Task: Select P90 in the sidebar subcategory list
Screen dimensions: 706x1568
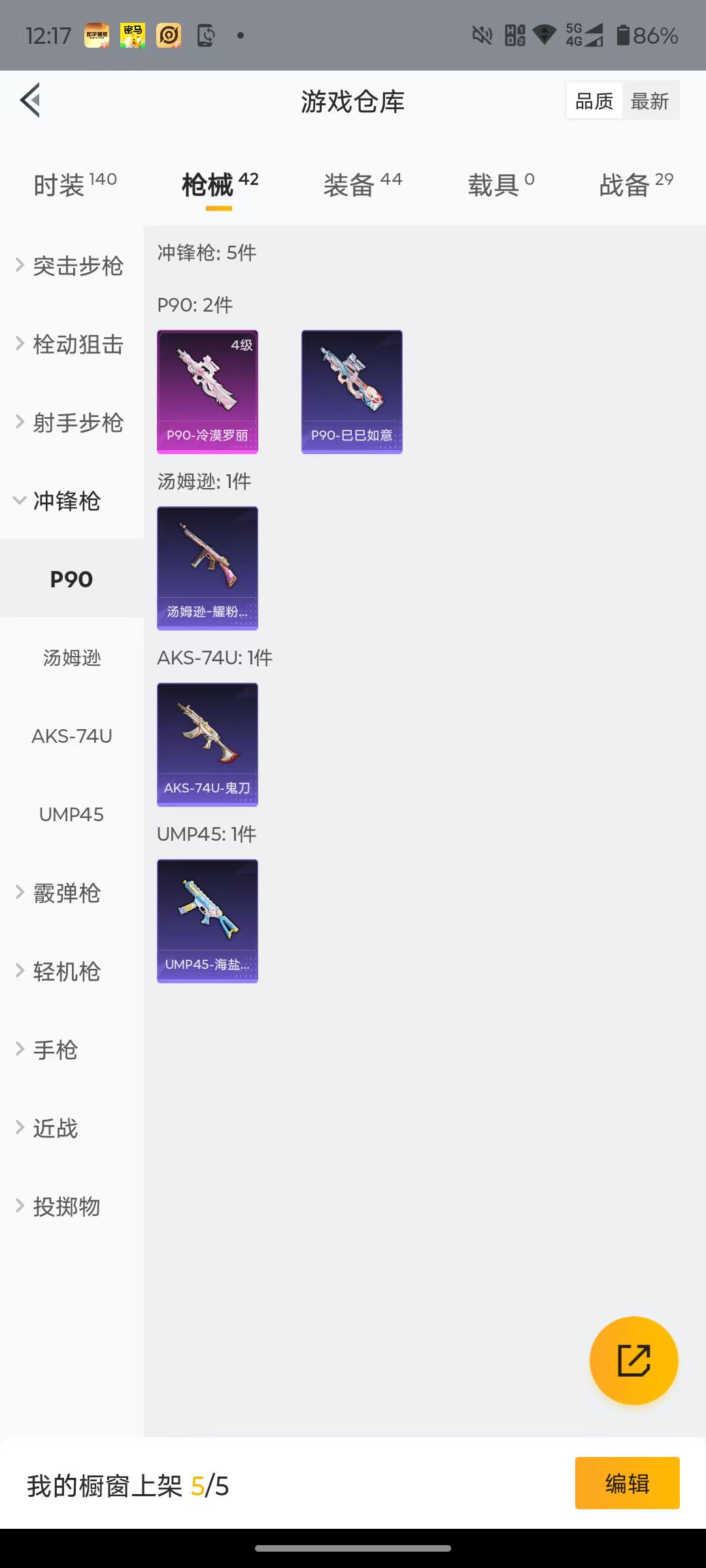Action: click(71, 578)
